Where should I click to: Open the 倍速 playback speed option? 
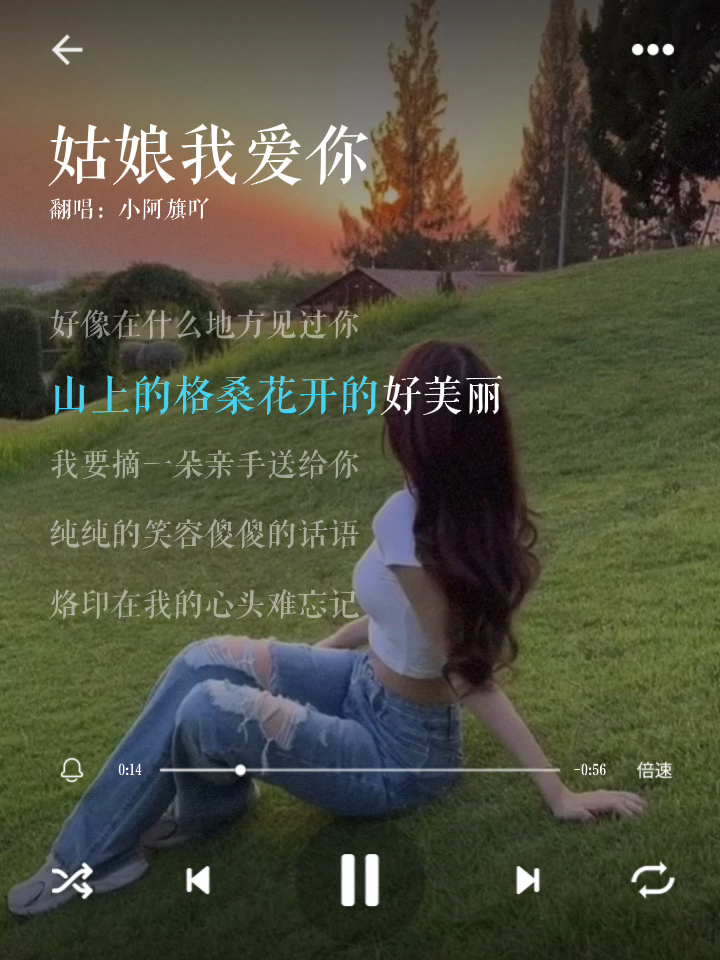[654, 770]
